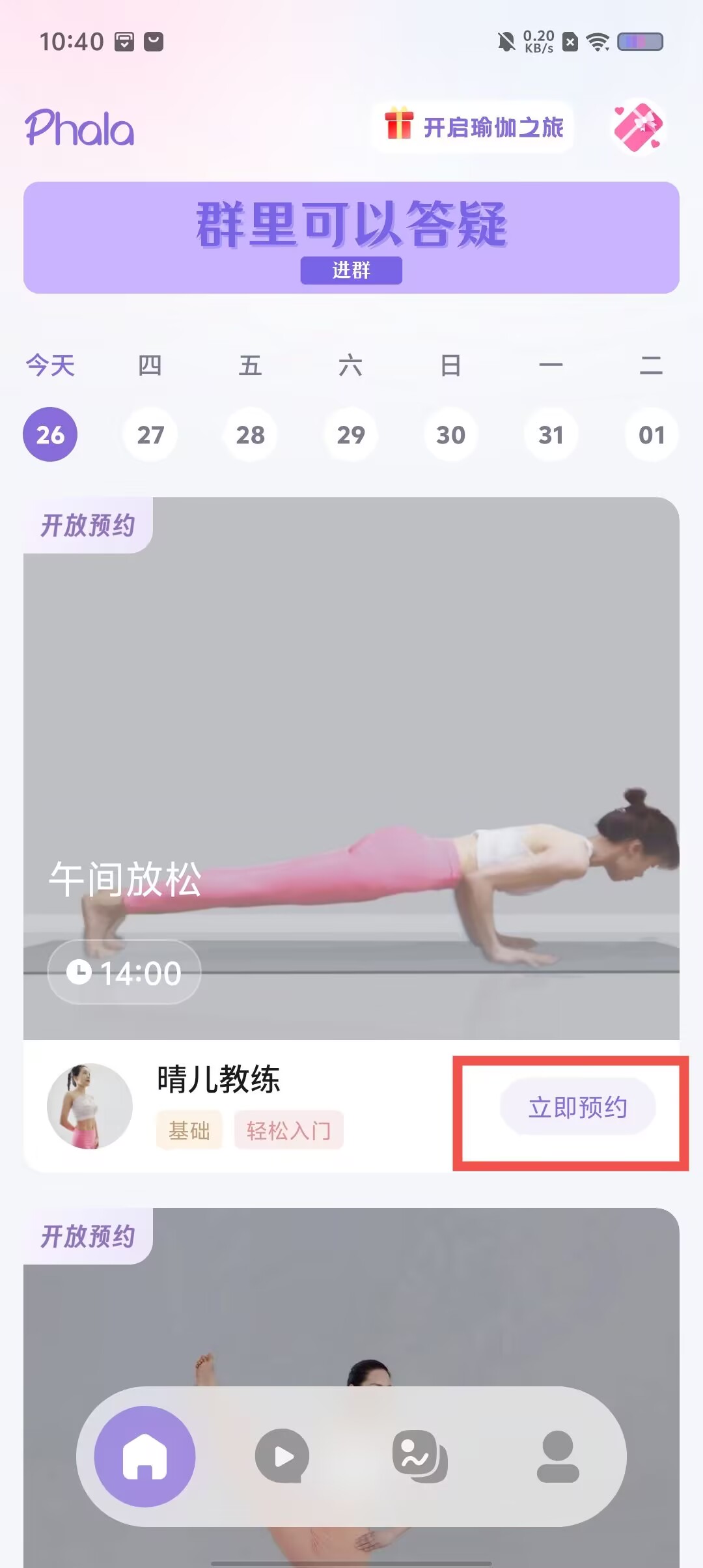The height and width of the screenshot is (1568, 703).
Task: Open the 午间放松 14:00 class card
Action: click(x=351, y=768)
